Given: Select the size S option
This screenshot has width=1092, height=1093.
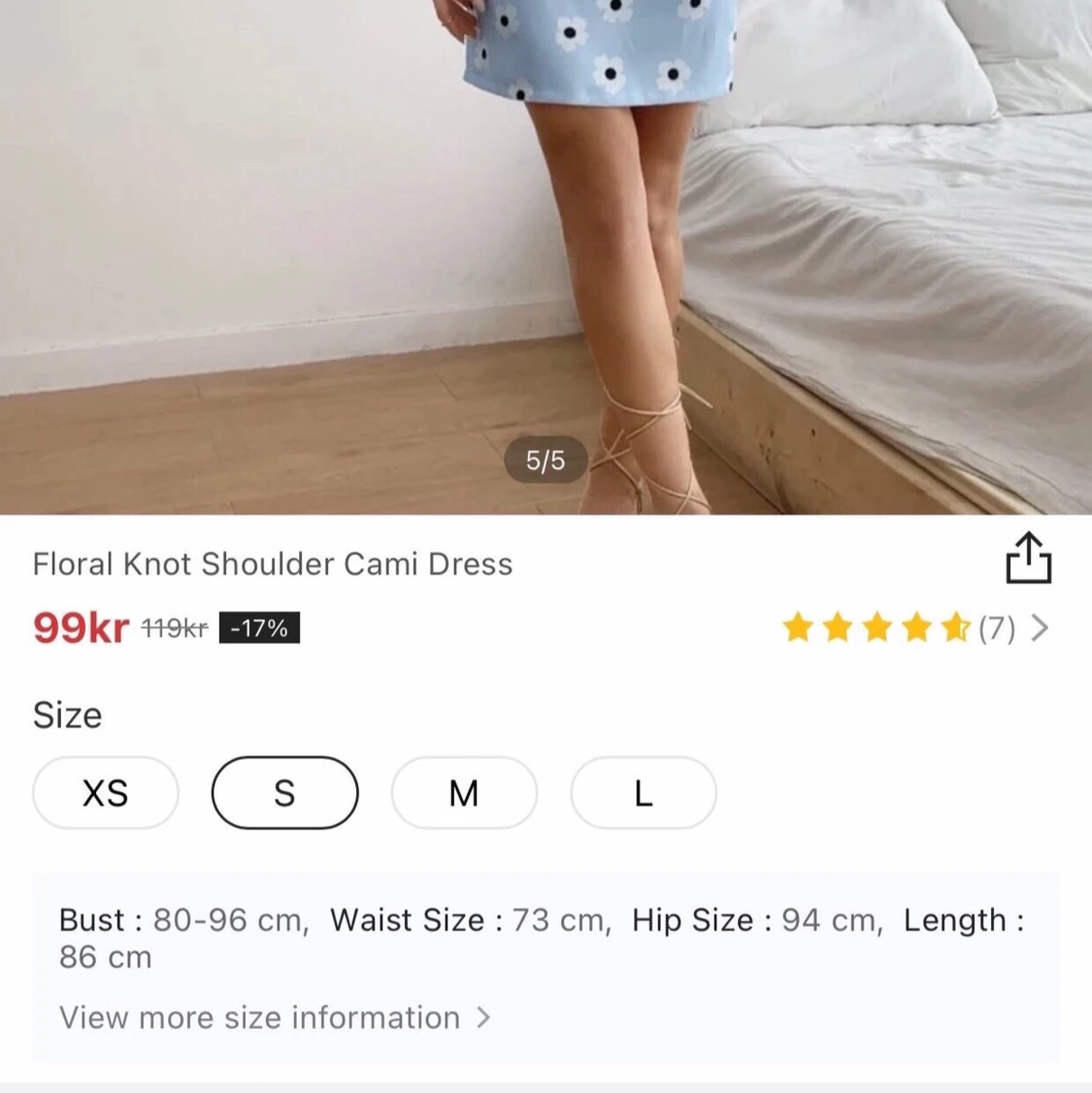Looking at the screenshot, I should pos(284,793).
